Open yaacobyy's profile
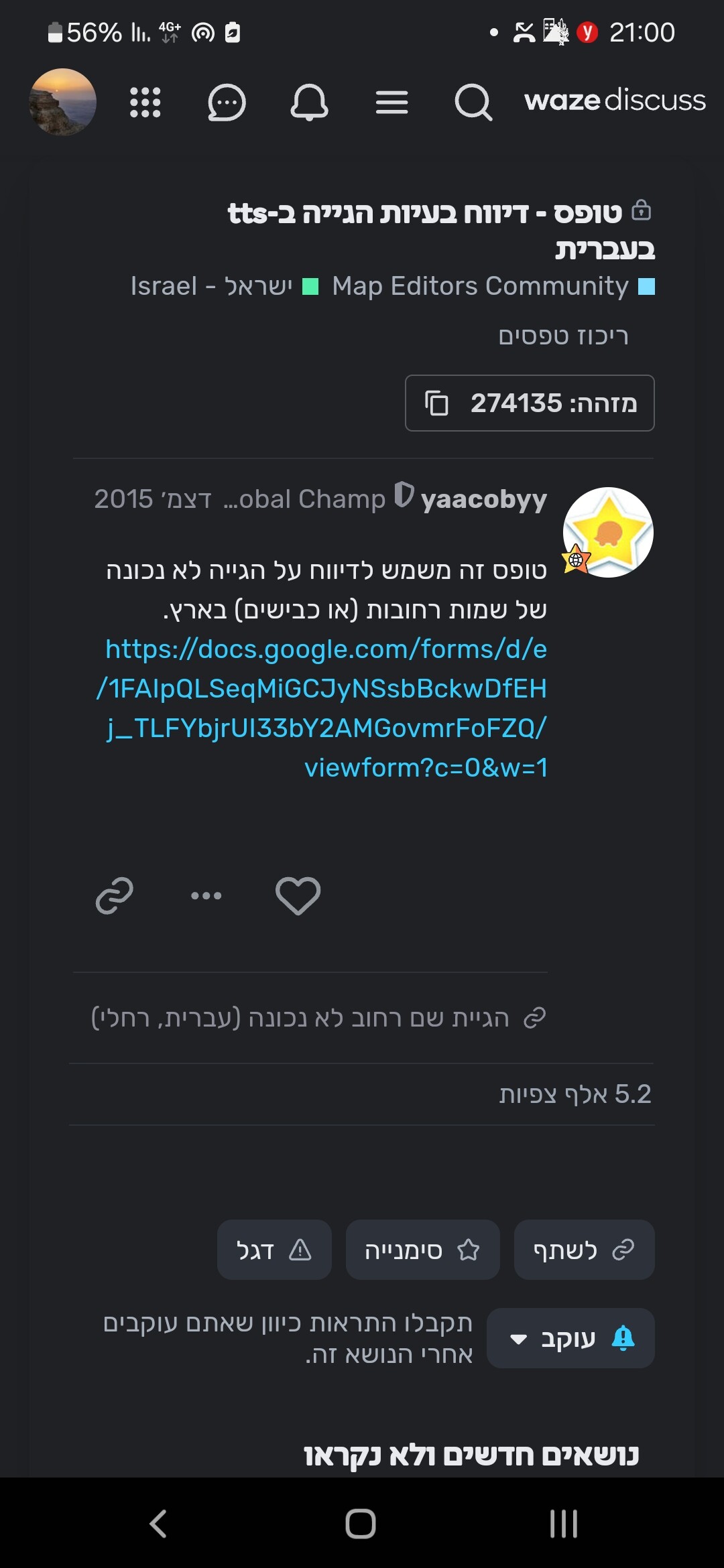 point(483,499)
